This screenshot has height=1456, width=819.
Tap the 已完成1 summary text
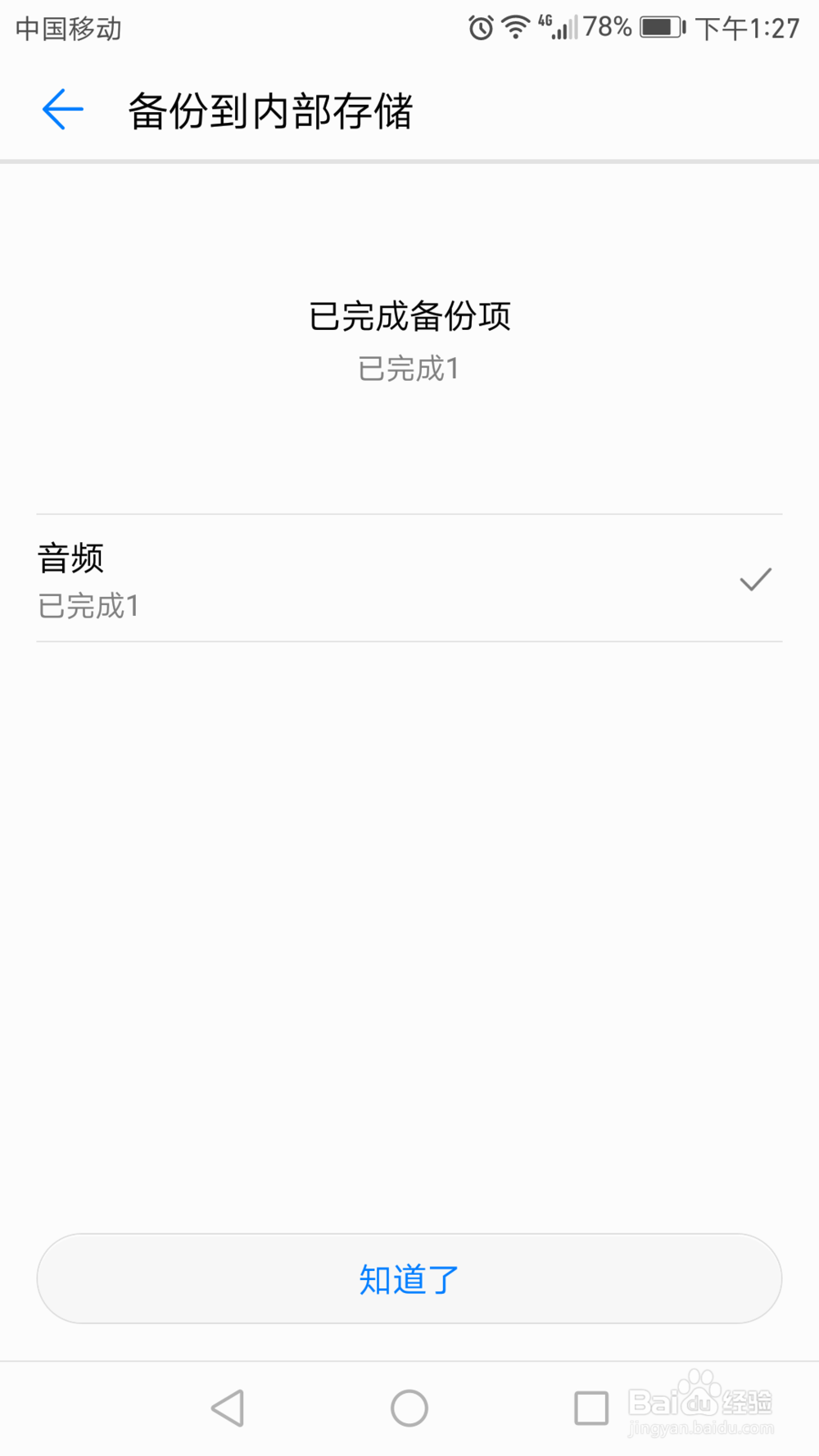point(409,369)
